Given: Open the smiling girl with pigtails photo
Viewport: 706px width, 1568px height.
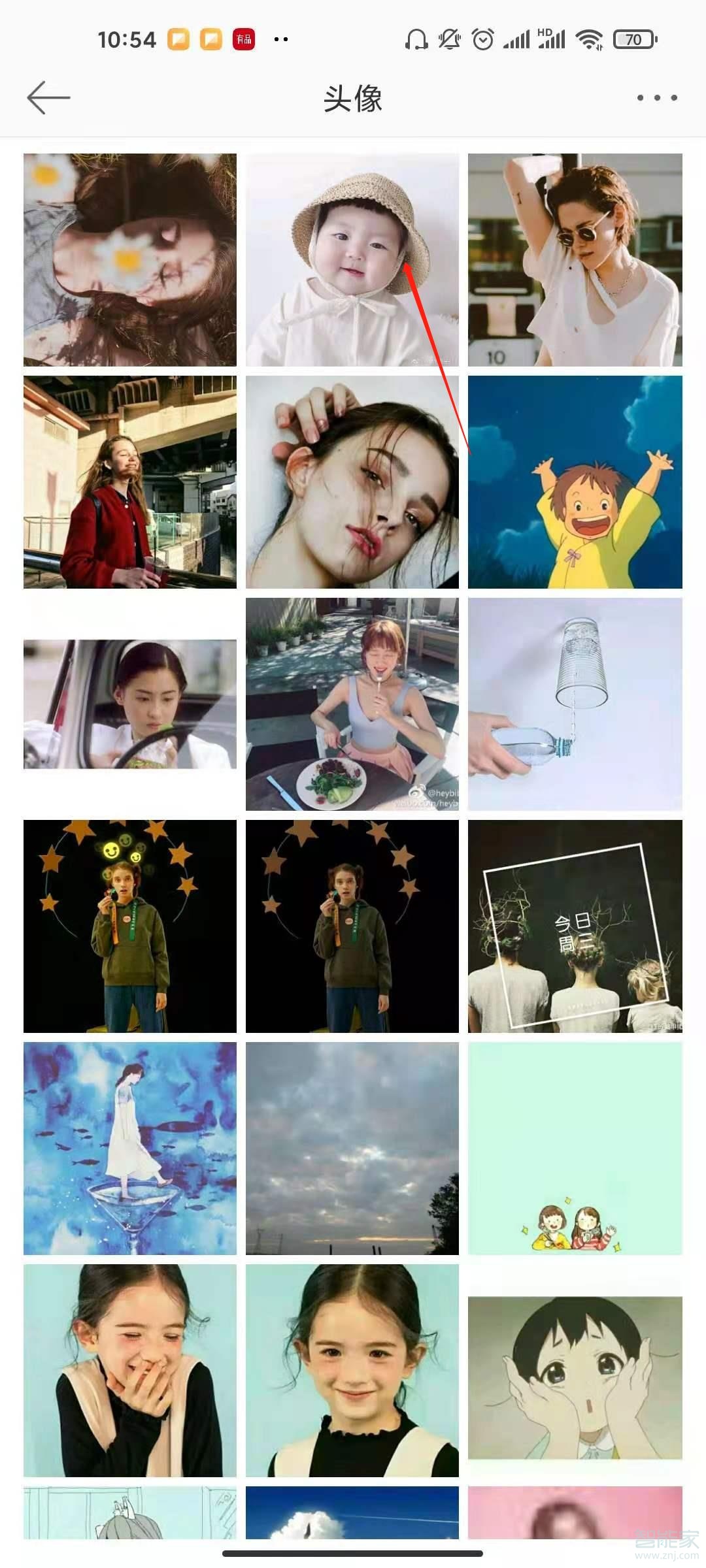Looking at the screenshot, I should [x=352, y=1371].
